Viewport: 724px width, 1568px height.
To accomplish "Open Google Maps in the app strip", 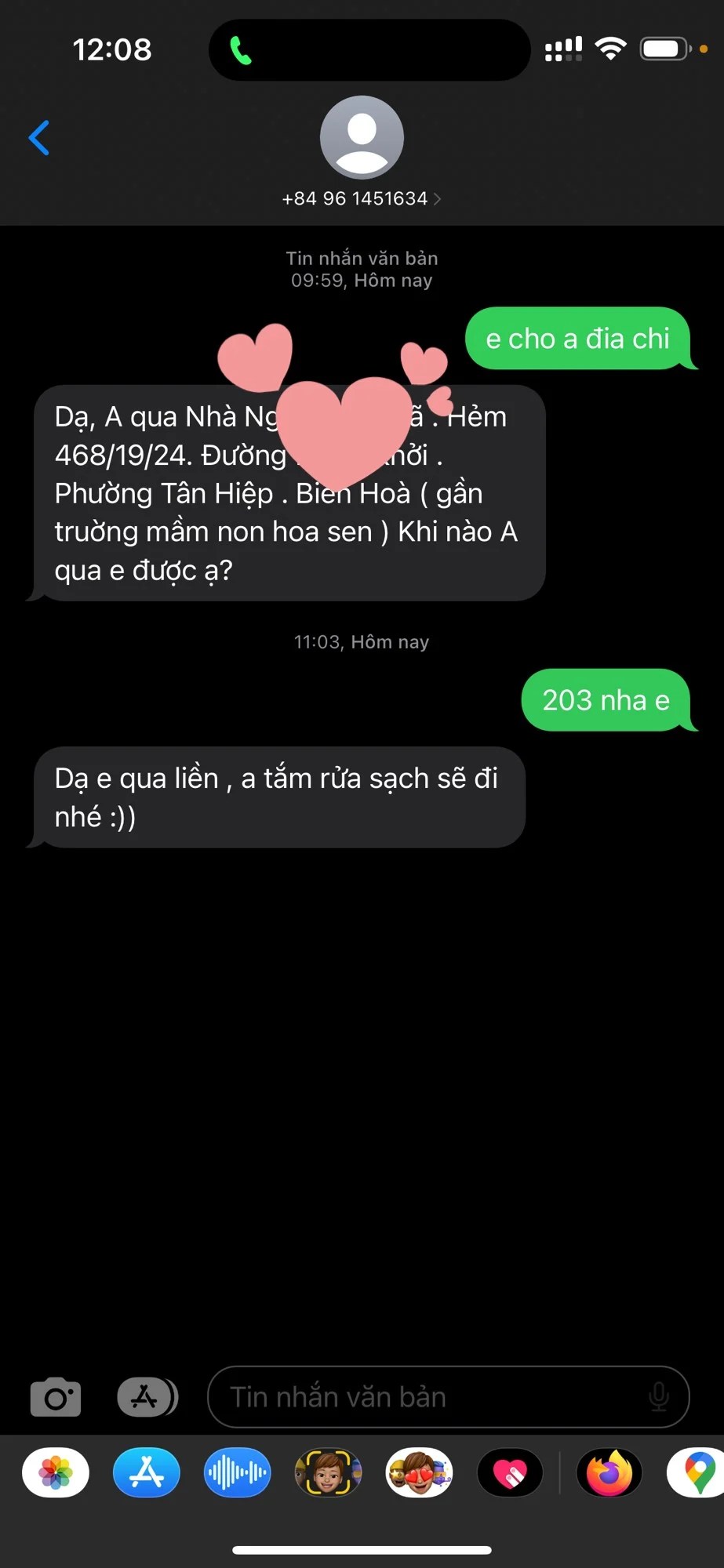I will pos(697,1472).
